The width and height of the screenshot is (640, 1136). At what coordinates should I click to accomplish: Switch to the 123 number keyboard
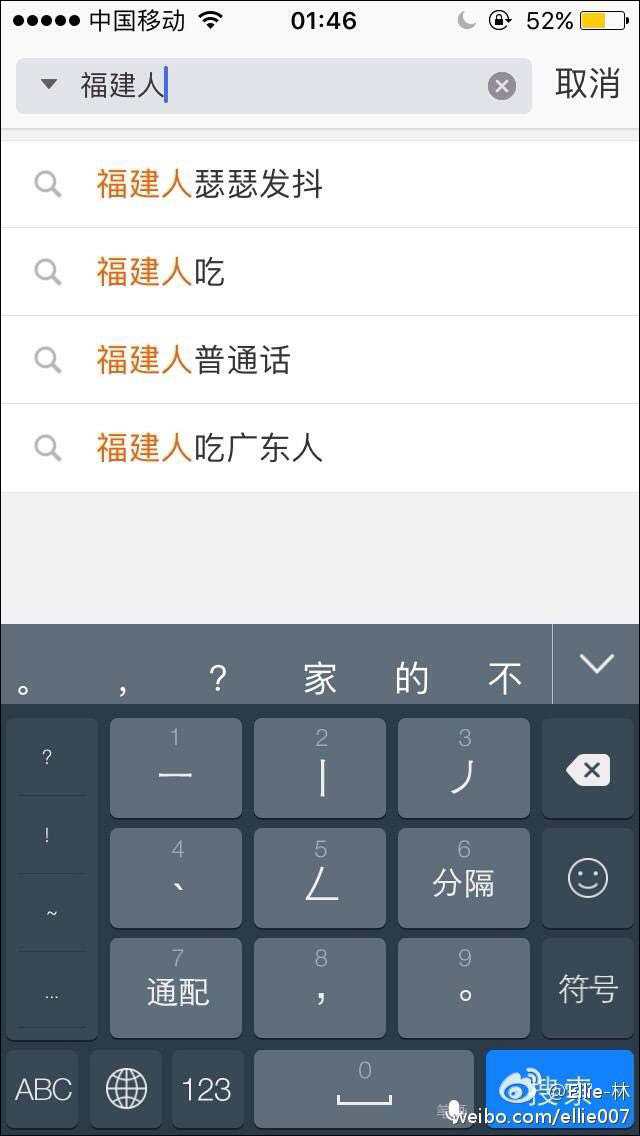click(x=207, y=1088)
